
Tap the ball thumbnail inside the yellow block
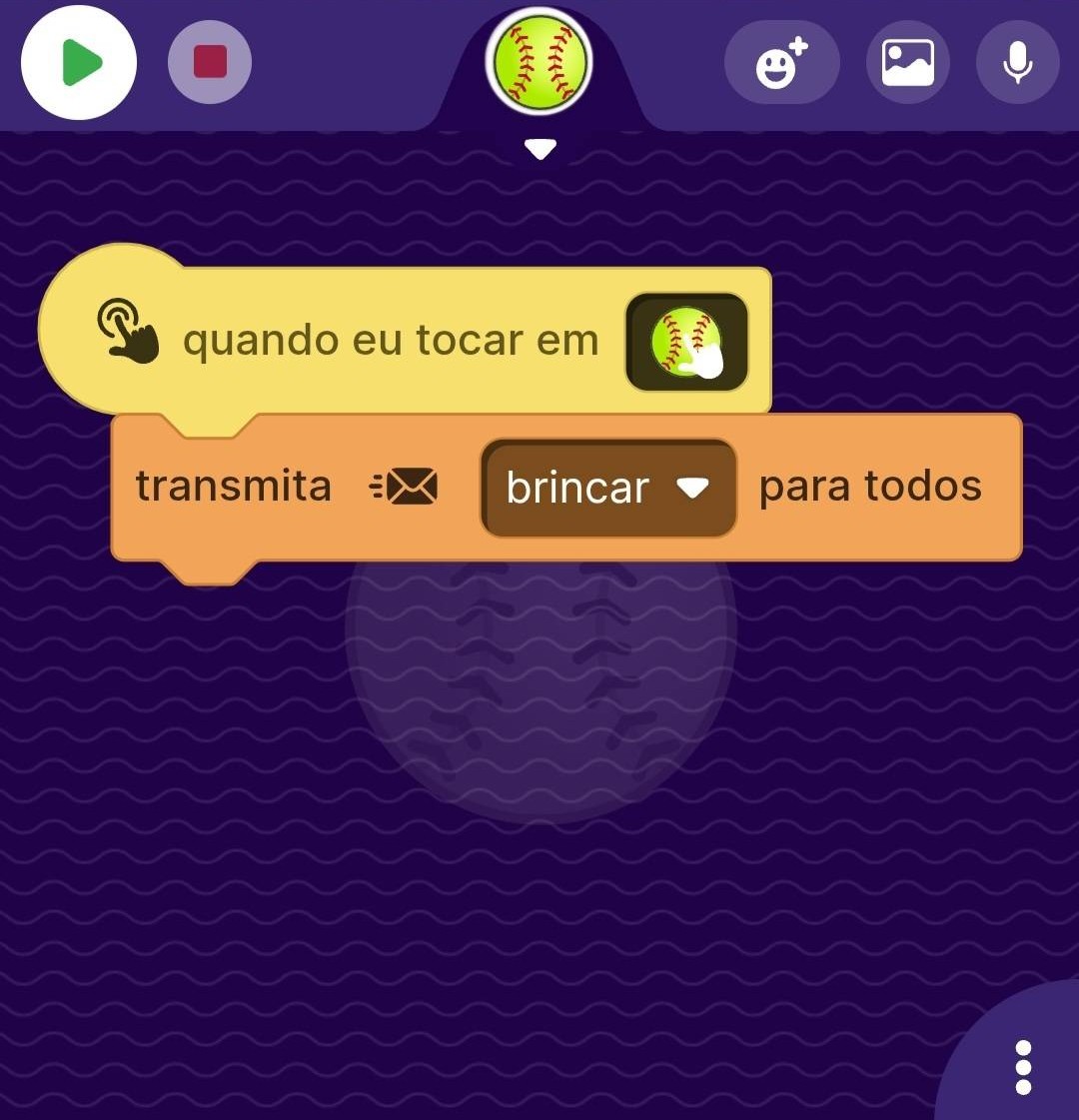(687, 341)
